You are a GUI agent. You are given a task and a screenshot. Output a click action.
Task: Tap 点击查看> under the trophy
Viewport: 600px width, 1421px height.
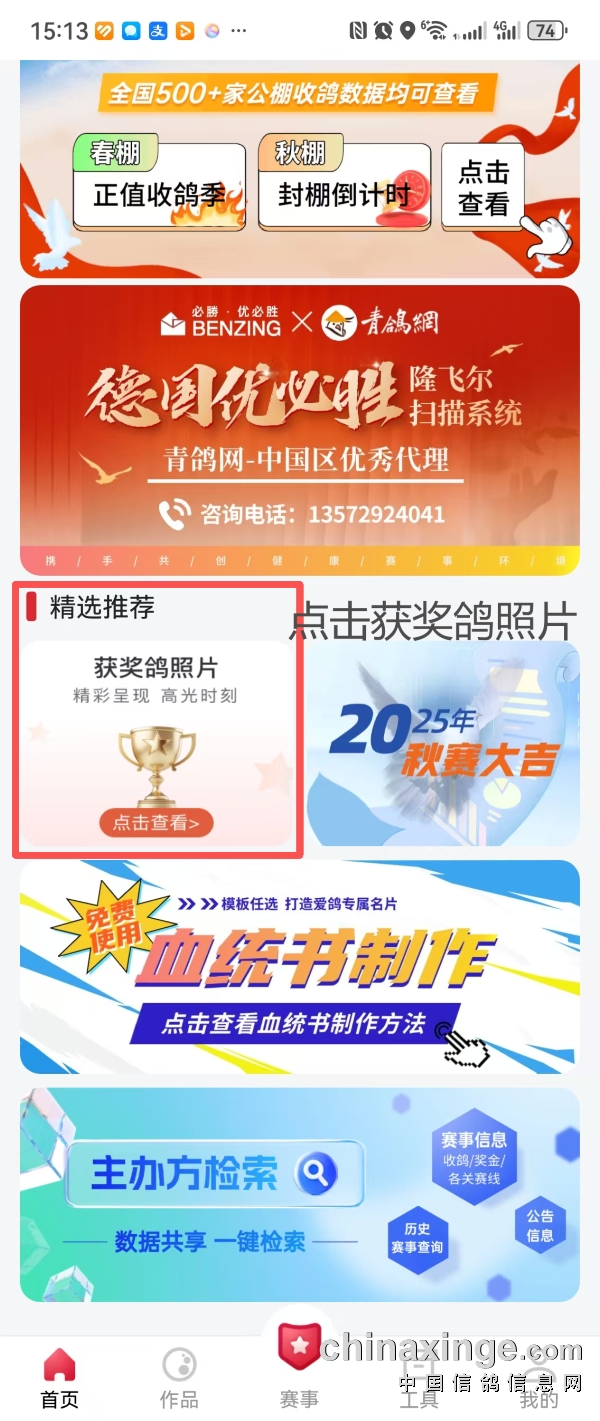(156, 823)
